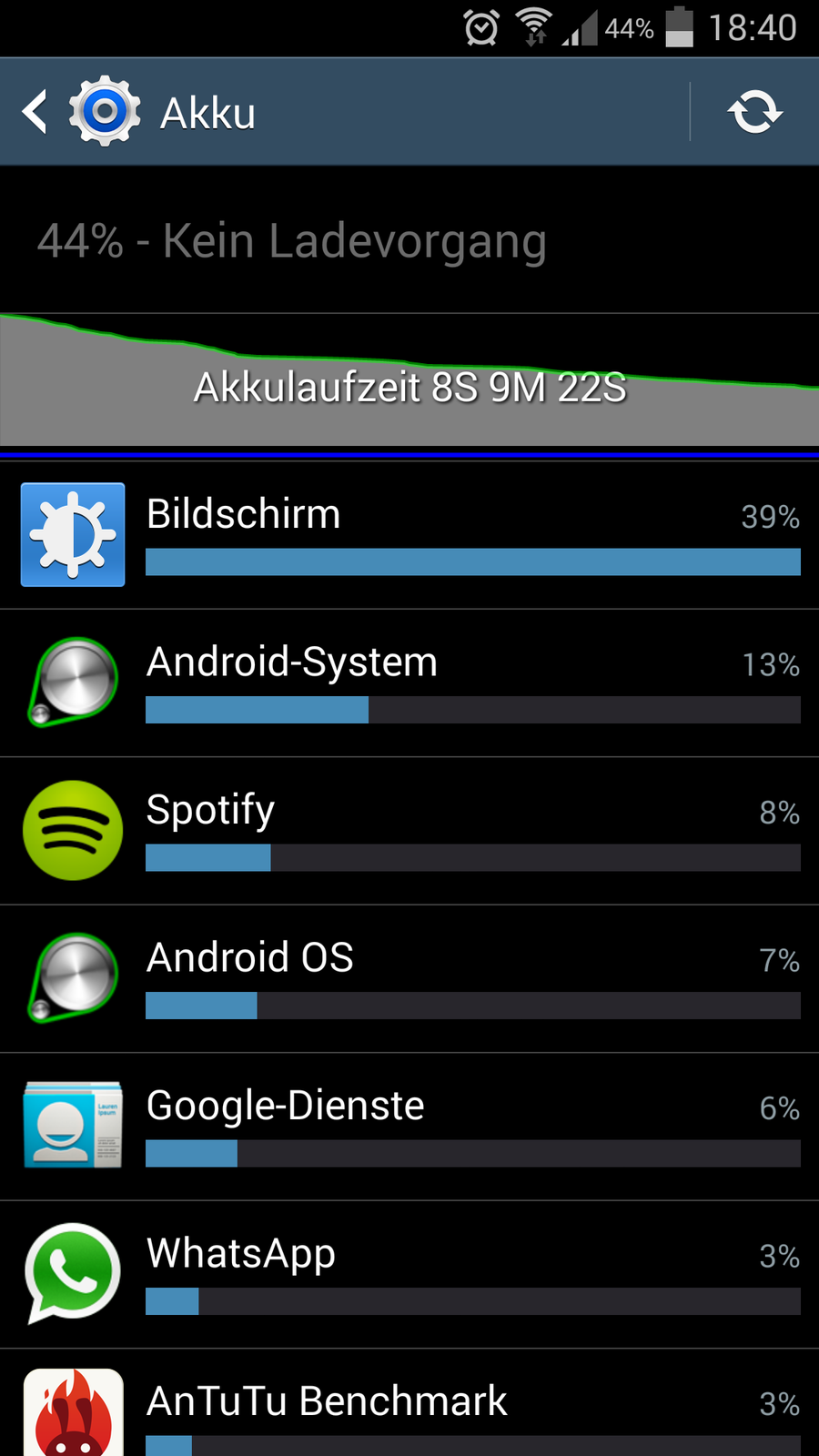Tap the WhatsApp battery usage row
This screenshot has height=1456, width=819.
[409, 1274]
